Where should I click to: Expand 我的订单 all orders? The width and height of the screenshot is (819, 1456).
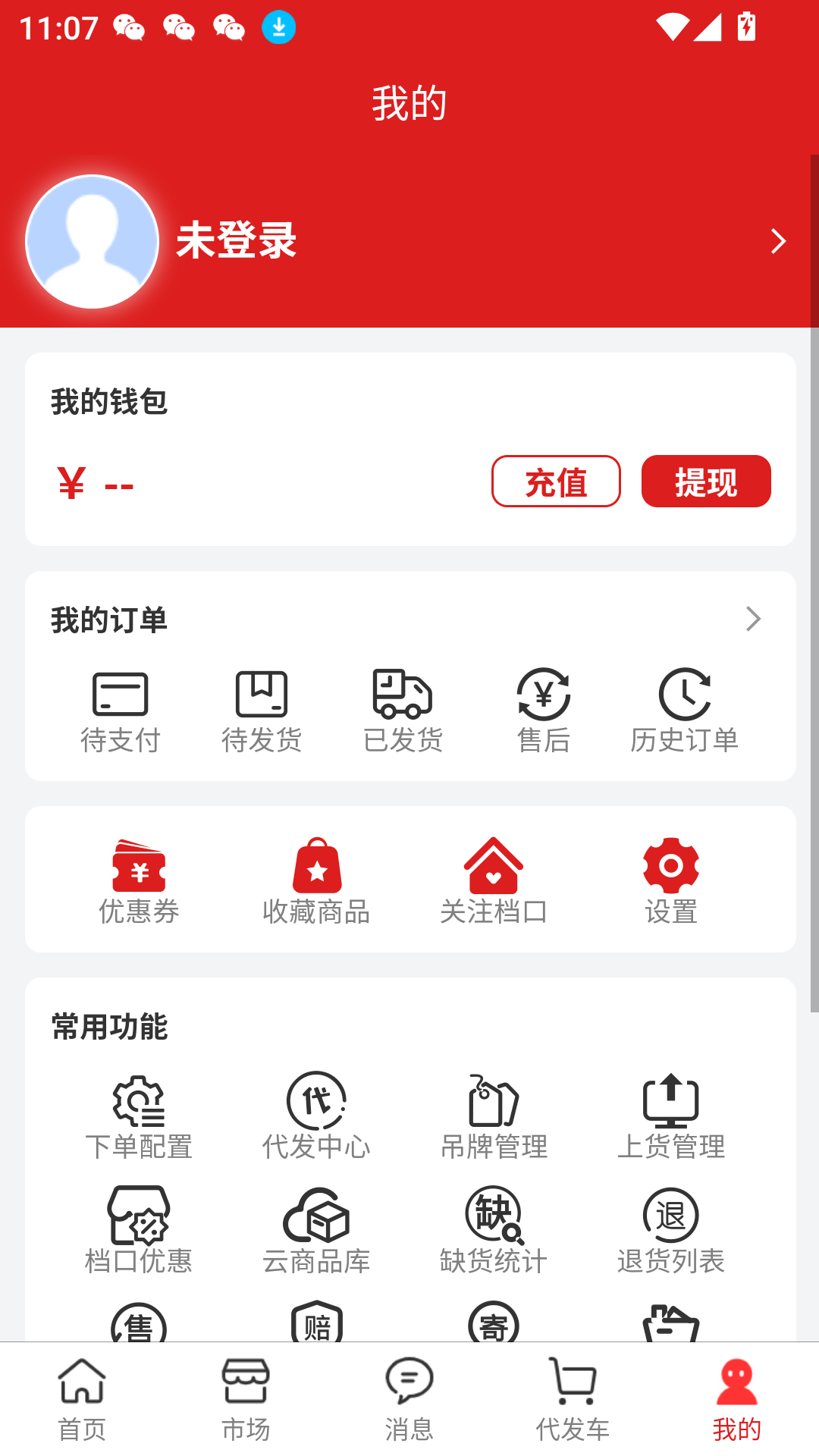[752, 620]
